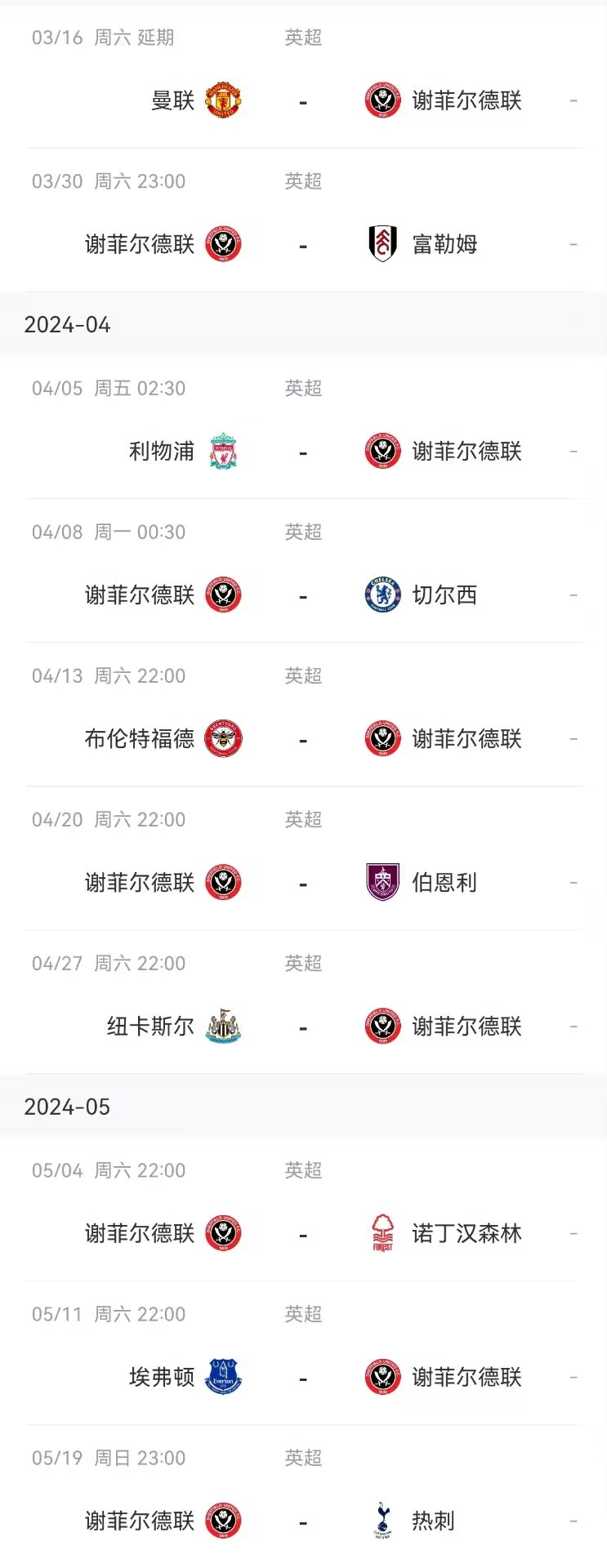Open the 04/20 Sheffield United vs Burnley match
This screenshot has height=1568, width=607.
(x=303, y=884)
